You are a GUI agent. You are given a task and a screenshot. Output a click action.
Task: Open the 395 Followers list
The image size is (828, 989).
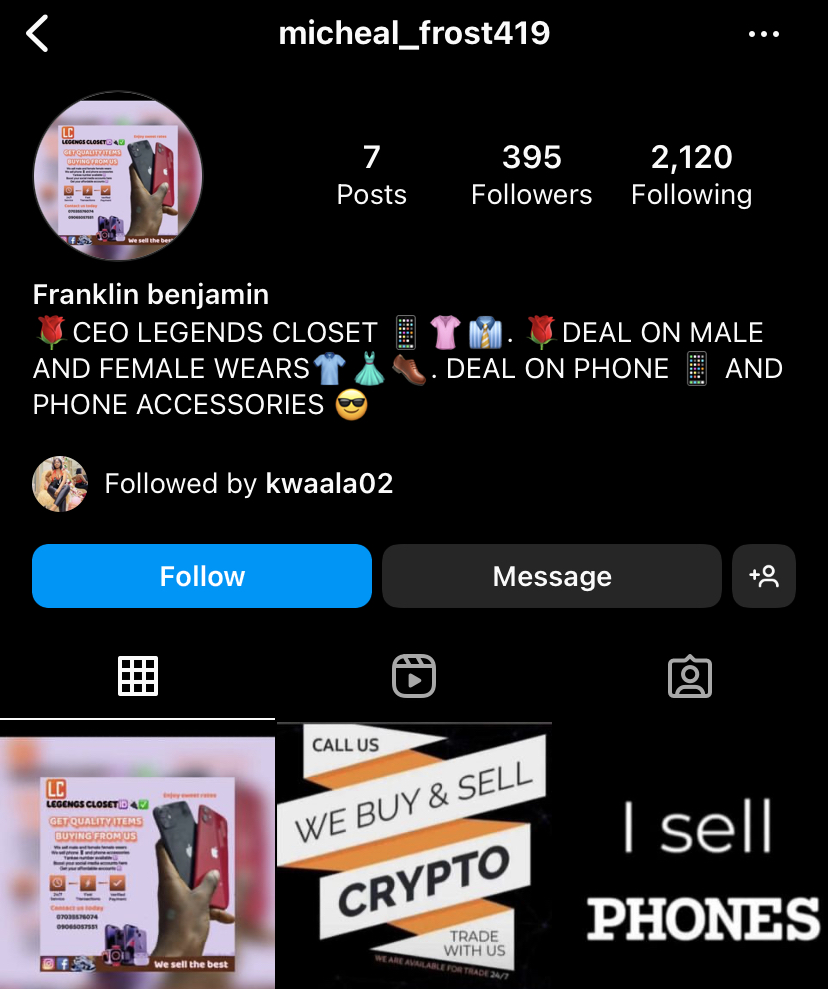click(531, 174)
